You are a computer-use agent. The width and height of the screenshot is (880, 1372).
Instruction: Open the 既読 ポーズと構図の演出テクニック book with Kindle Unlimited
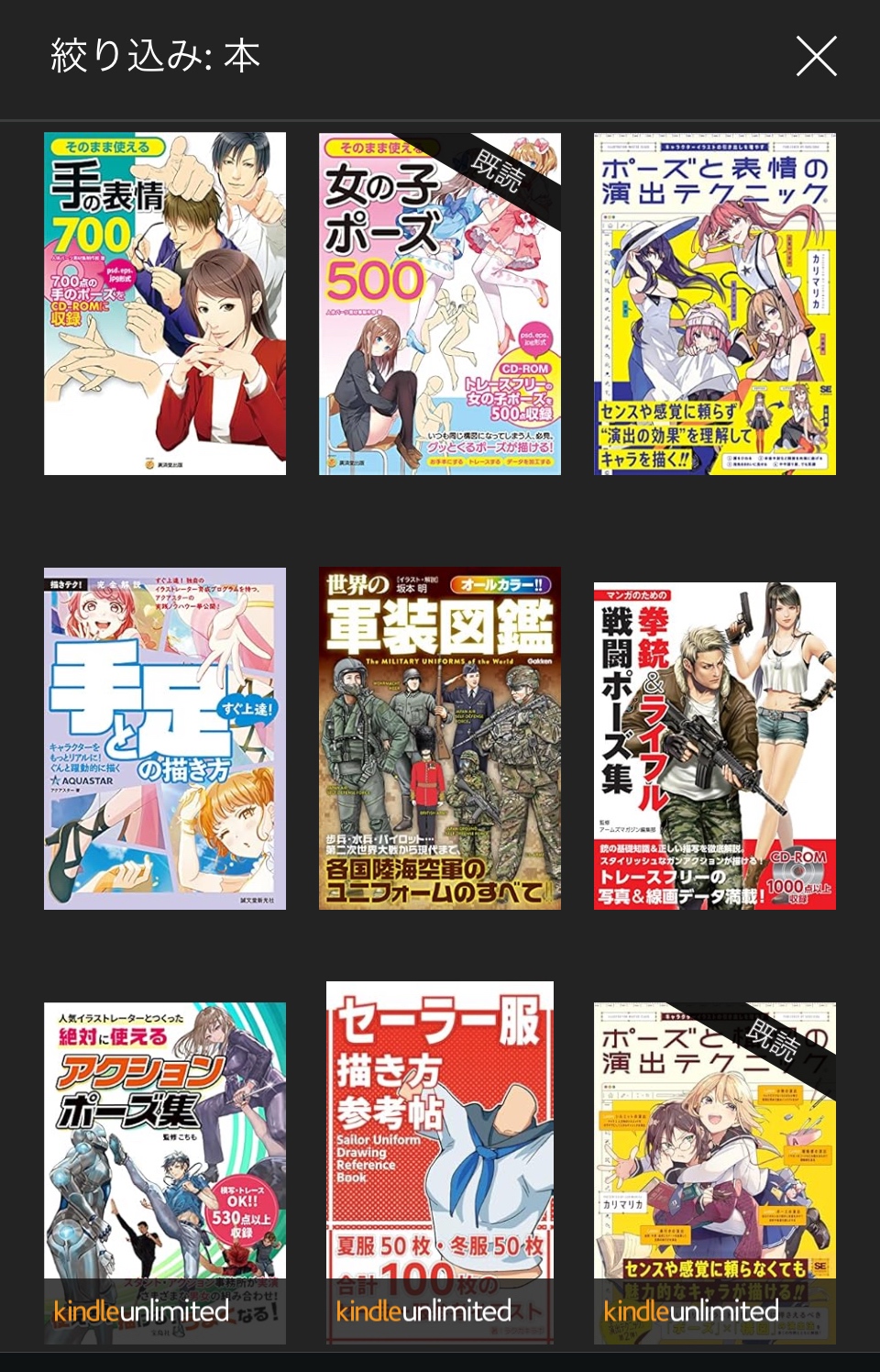coord(715,1172)
